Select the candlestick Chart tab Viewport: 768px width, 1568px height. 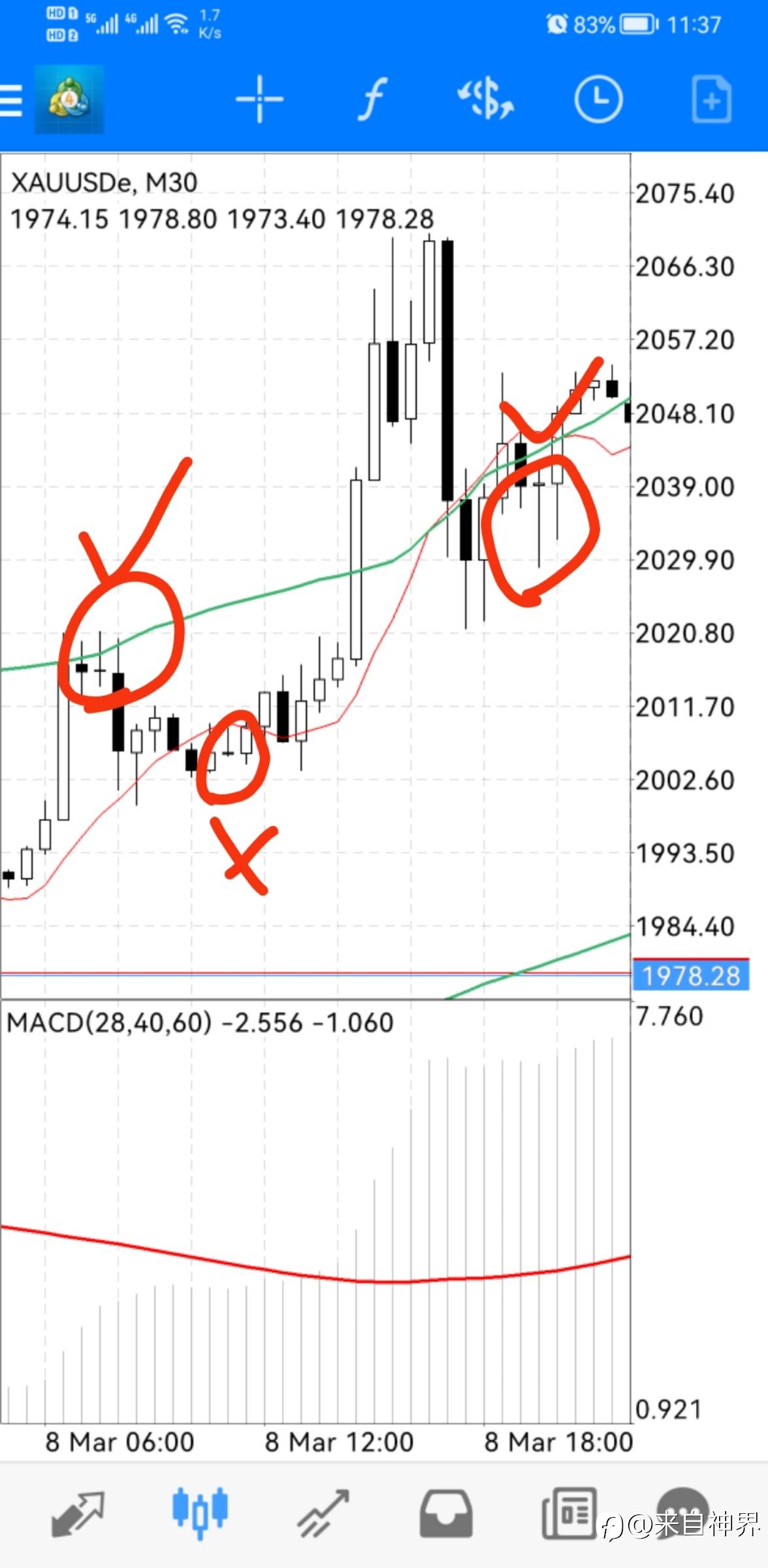click(x=200, y=1513)
